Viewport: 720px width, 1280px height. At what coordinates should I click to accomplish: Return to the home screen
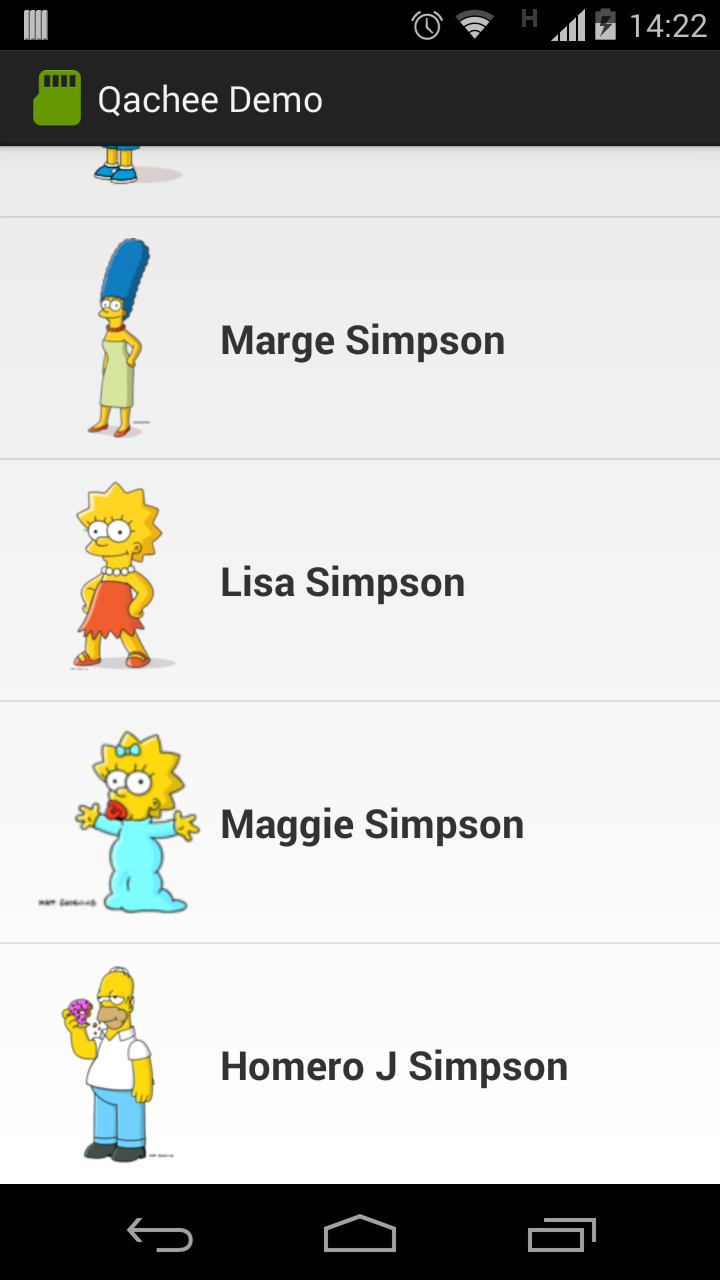[x=360, y=1235]
